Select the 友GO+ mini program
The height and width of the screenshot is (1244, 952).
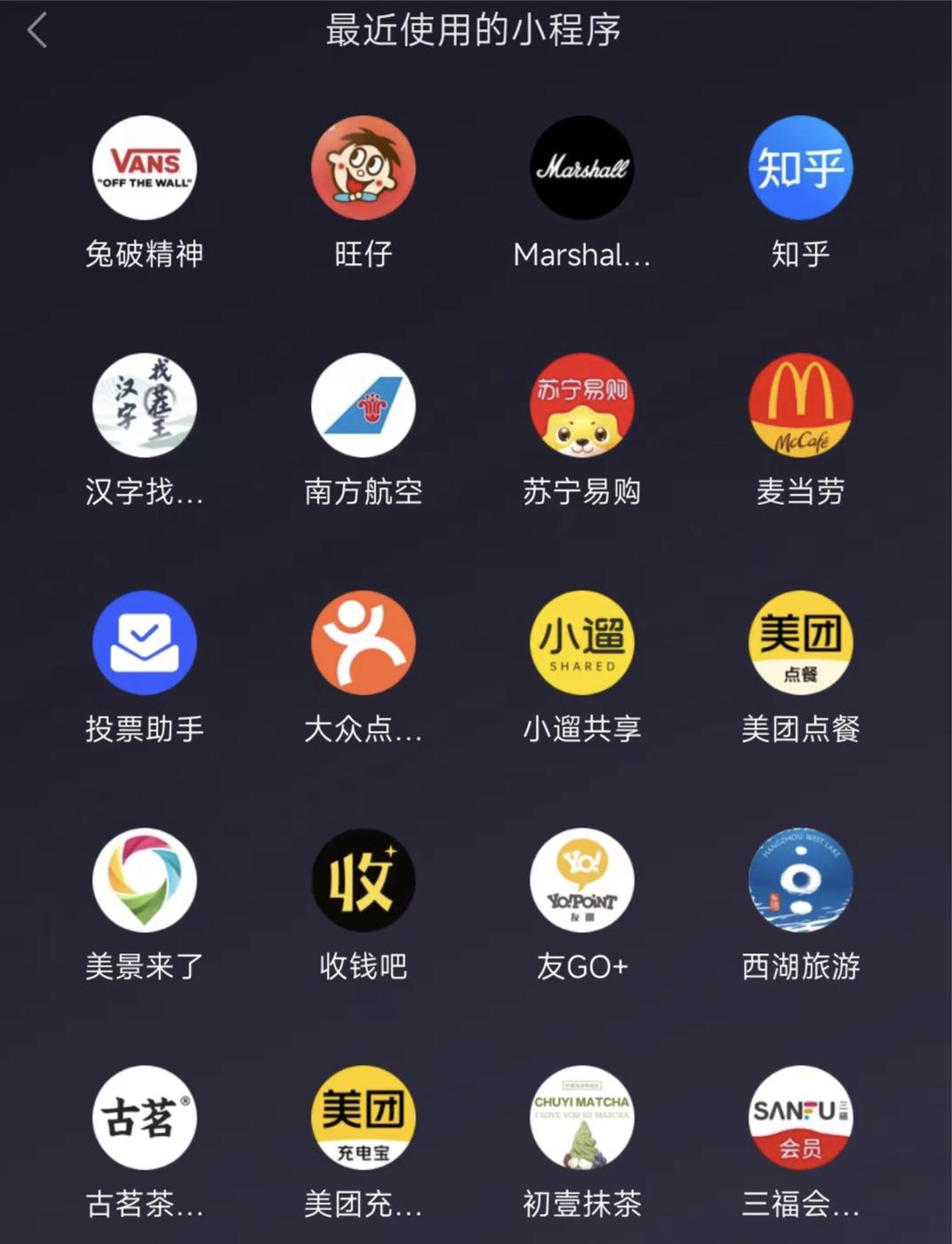582,880
